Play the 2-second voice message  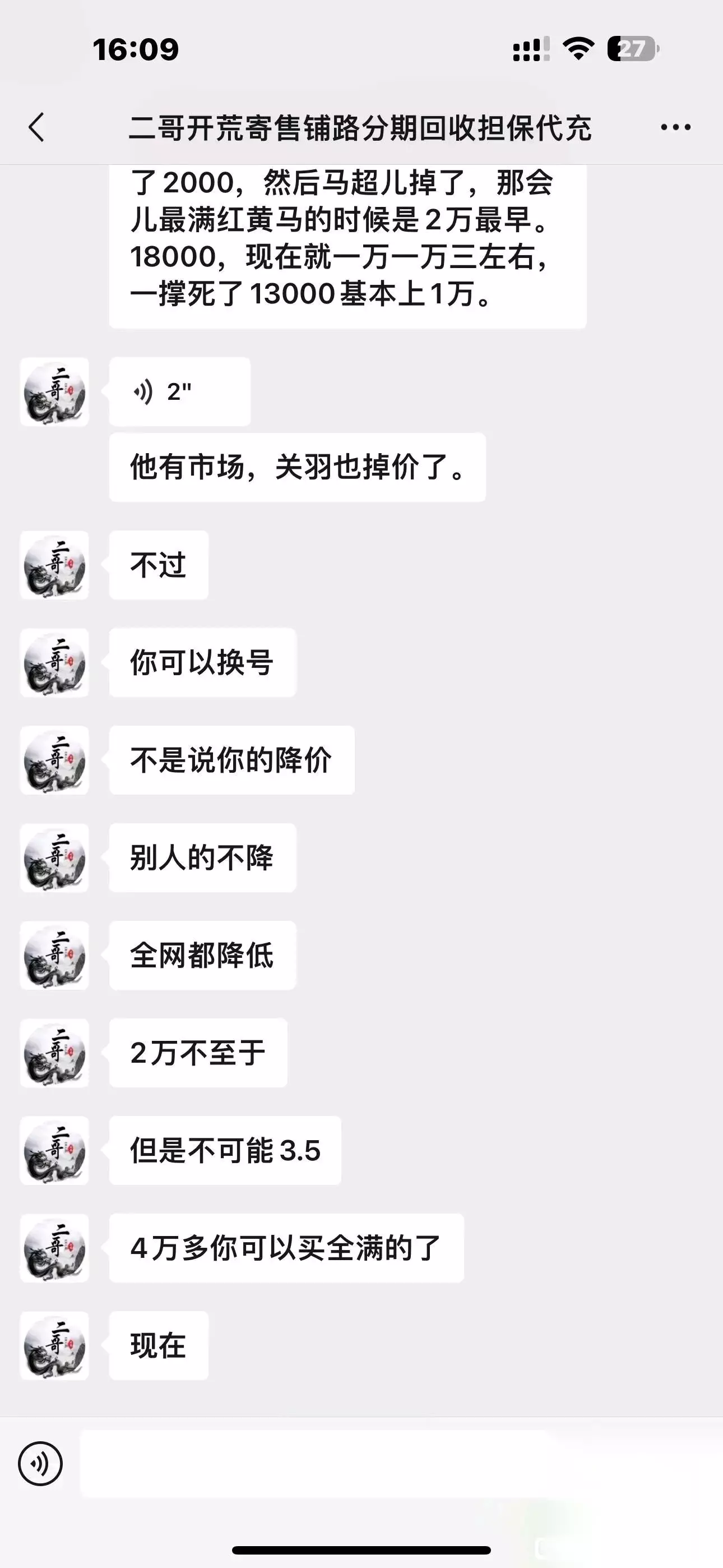pyautogui.click(x=179, y=392)
